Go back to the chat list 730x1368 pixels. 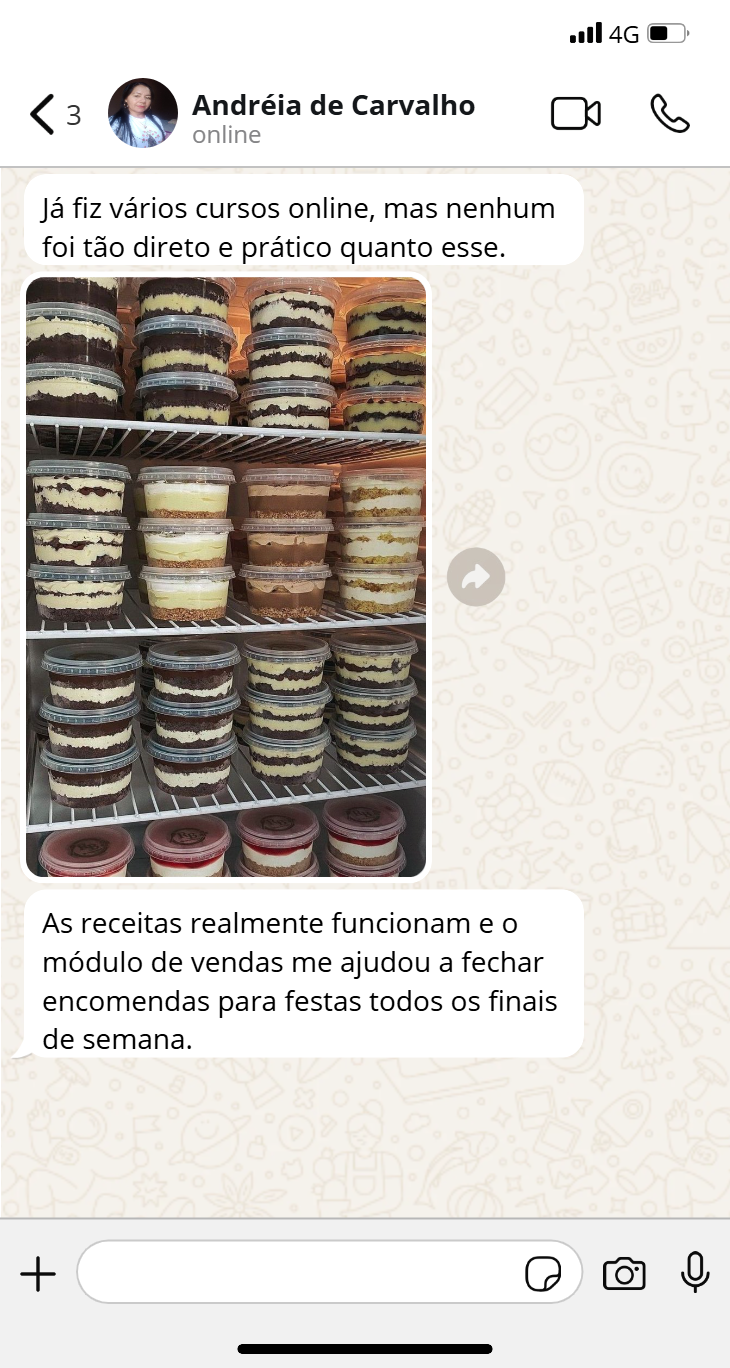[x=43, y=115]
